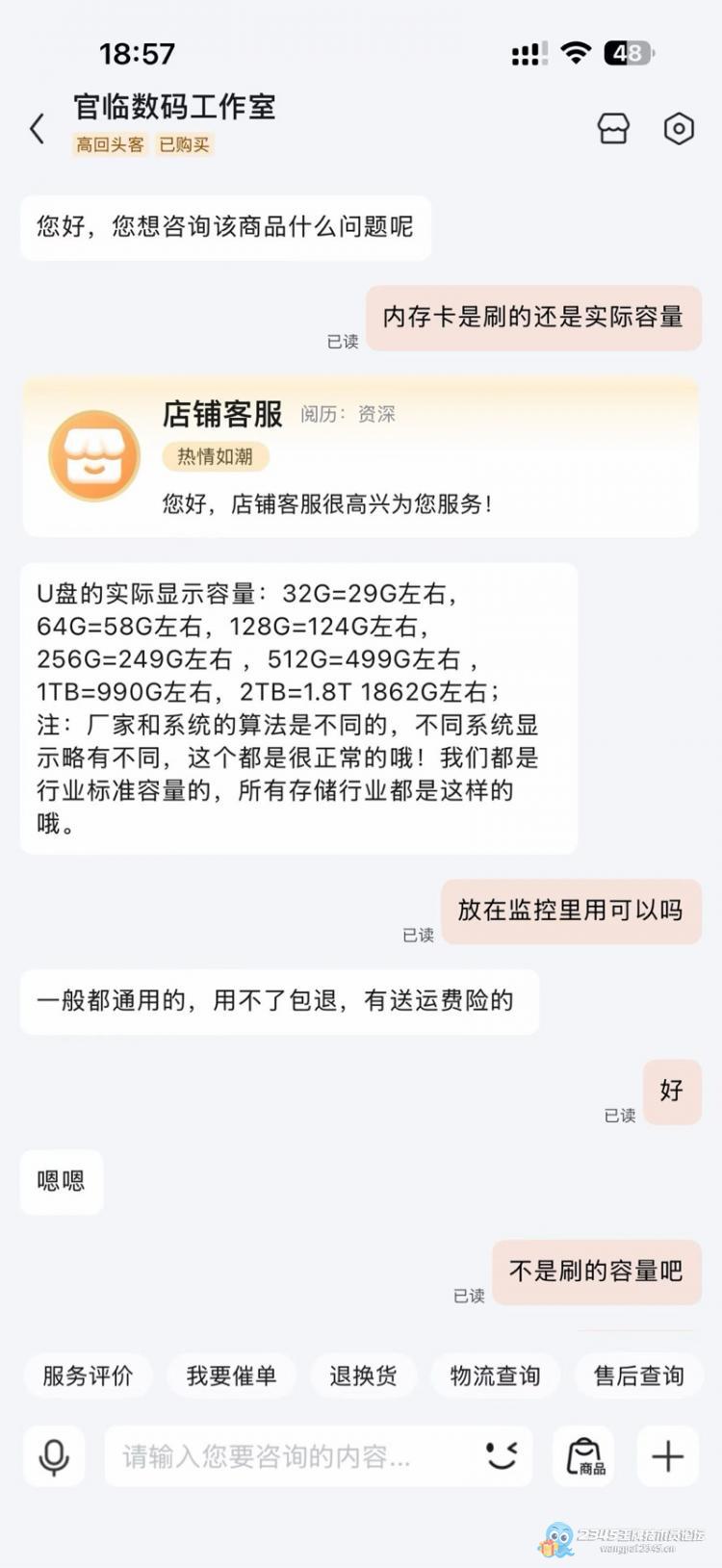722x1568 pixels.
Task: Select the 我要催单 chip
Action: pos(231,1375)
